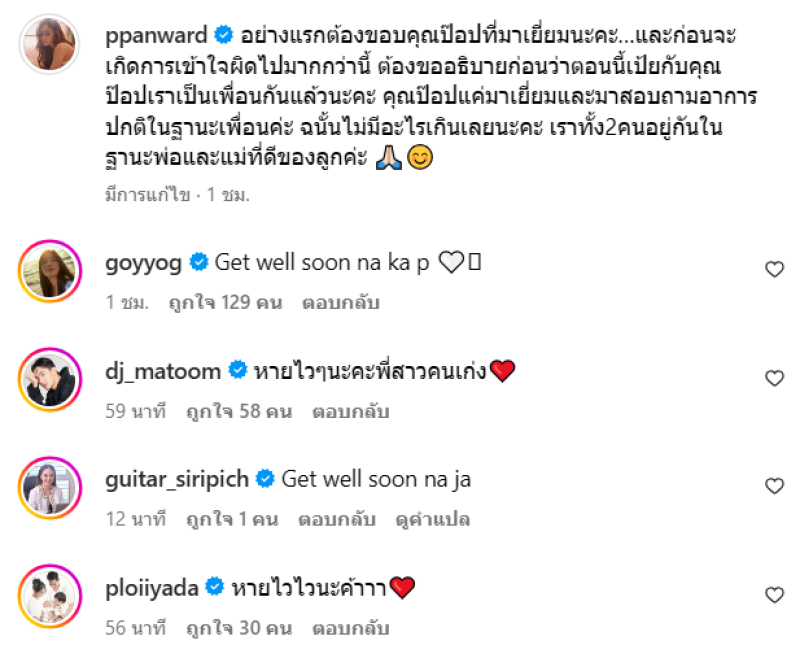Like dj_matoom's comment
Viewport: 800px width, 671px height.
tap(774, 378)
